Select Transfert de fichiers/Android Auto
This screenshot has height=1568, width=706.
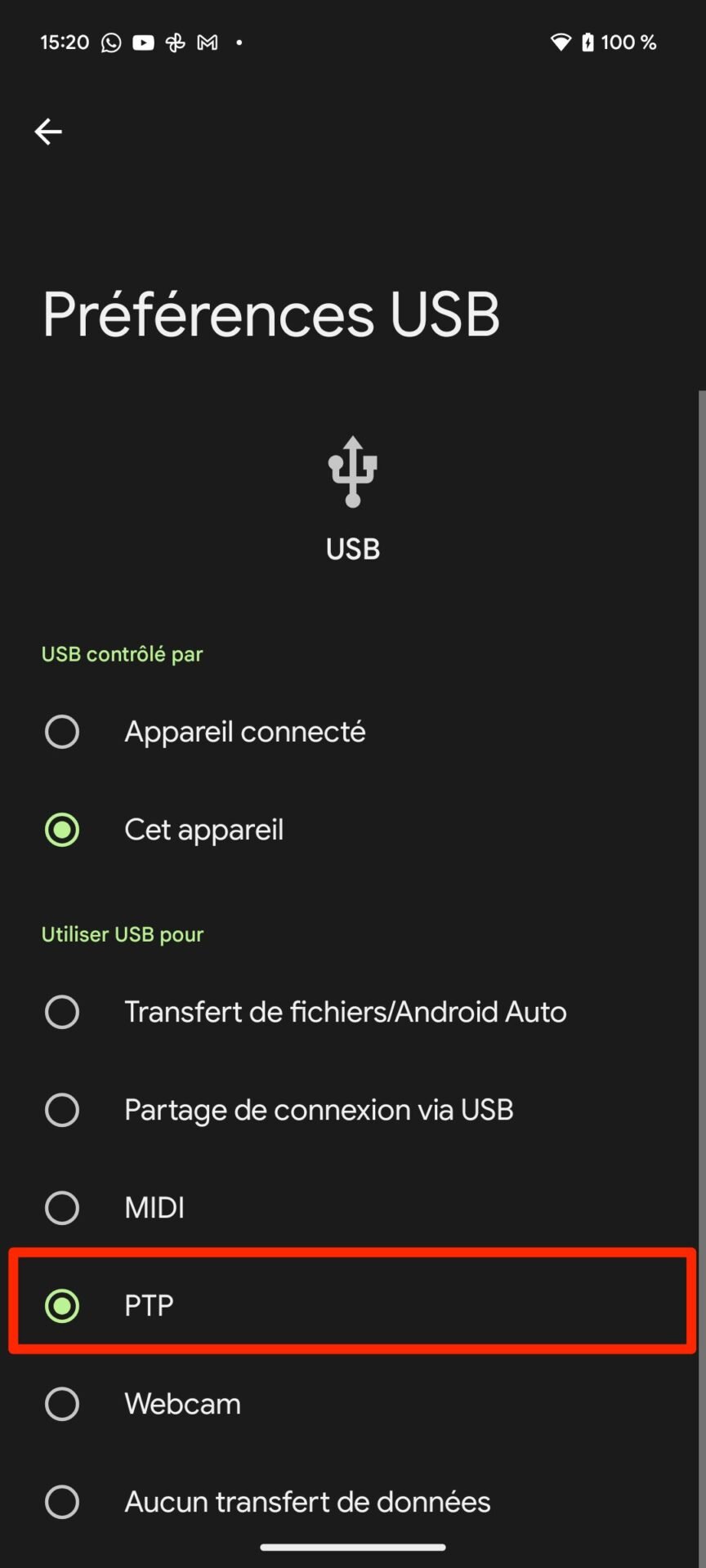click(353, 1012)
